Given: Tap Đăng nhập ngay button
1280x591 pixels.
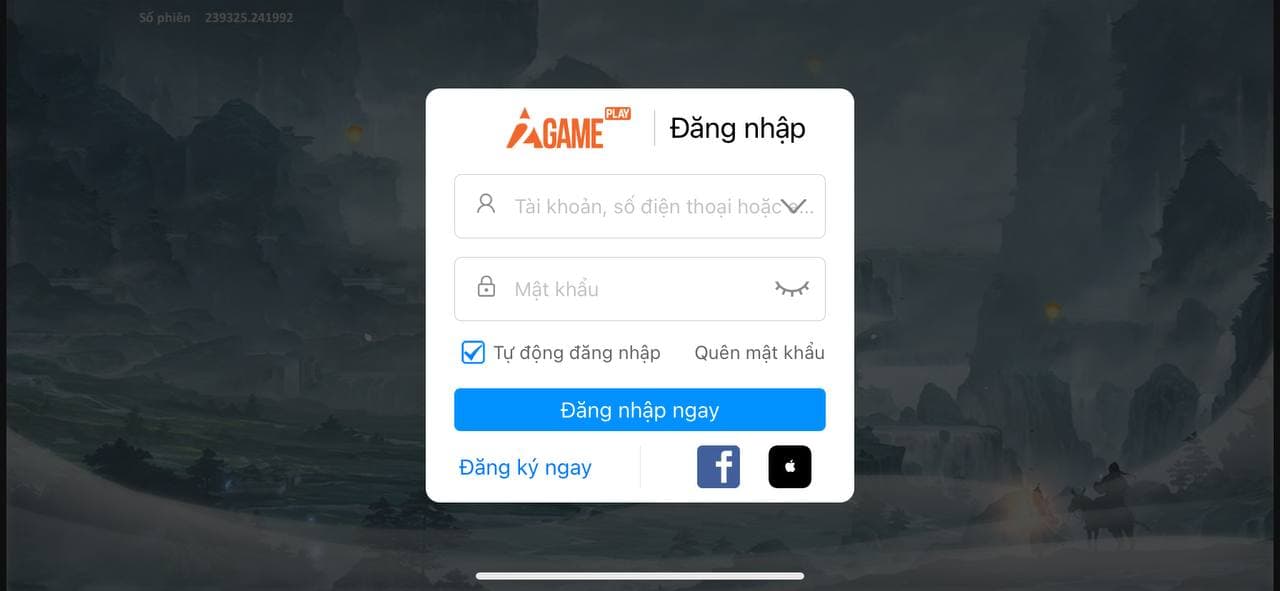Looking at the screenshot, I should 639,410.
